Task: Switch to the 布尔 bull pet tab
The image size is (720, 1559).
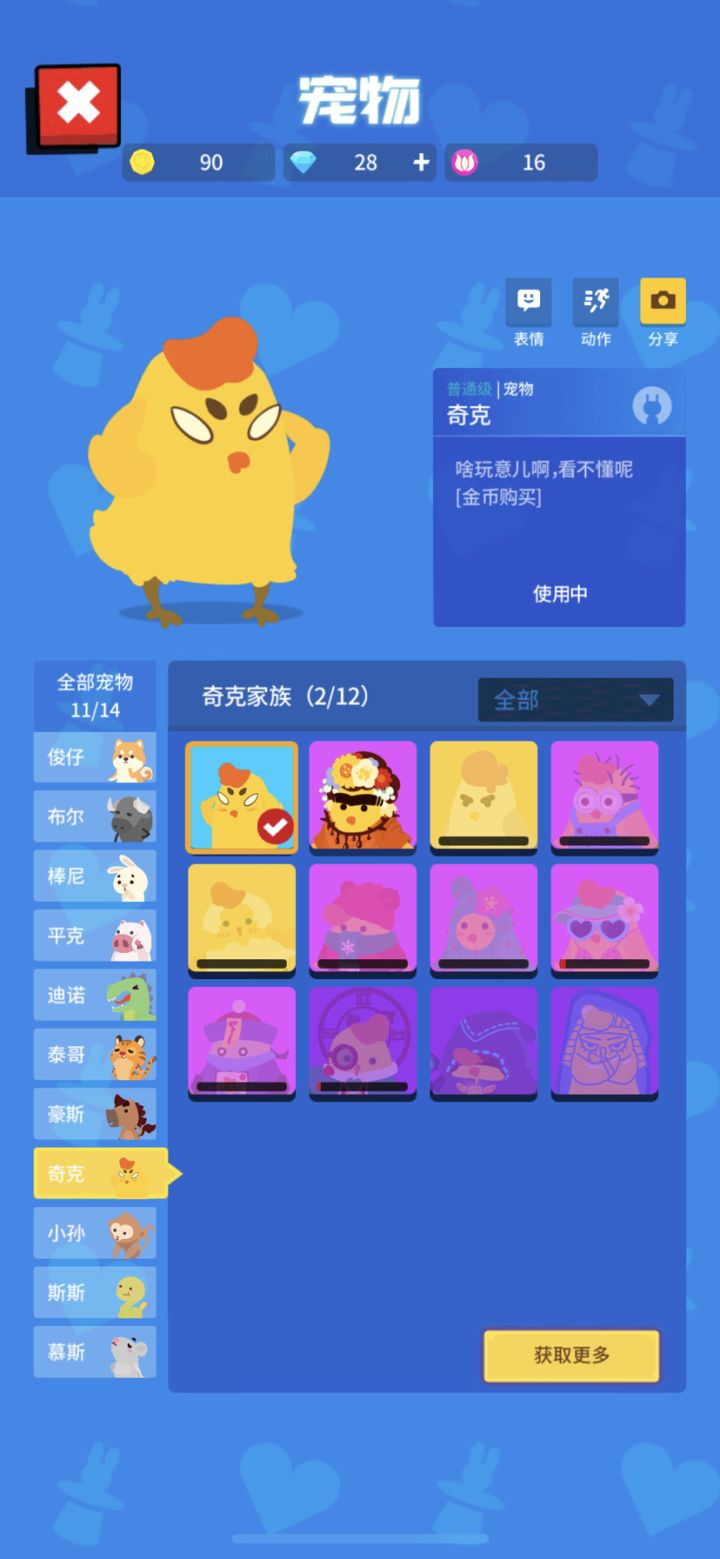Action: [95, 817]
